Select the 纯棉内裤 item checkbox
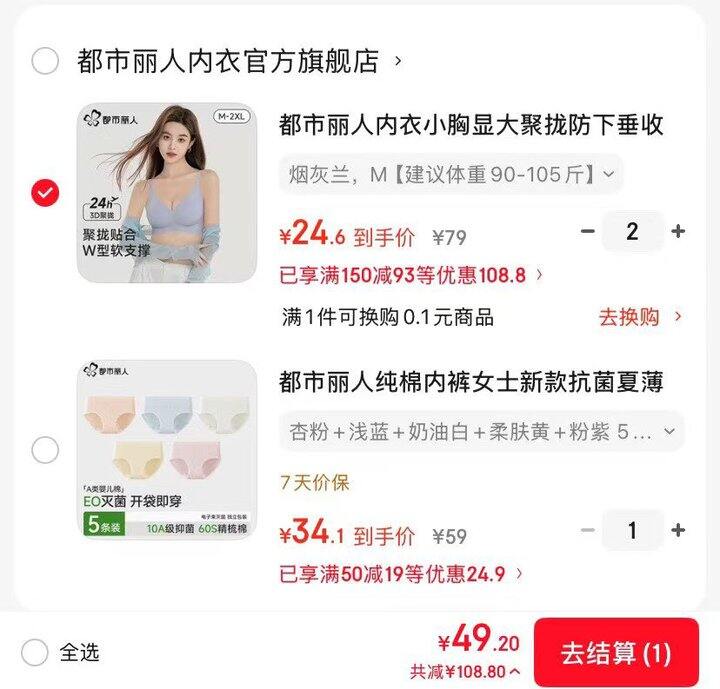 [x=45, y=450]
